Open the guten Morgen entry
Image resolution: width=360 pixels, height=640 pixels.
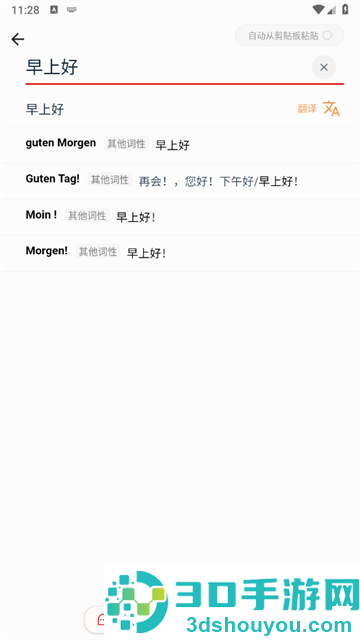180,144
